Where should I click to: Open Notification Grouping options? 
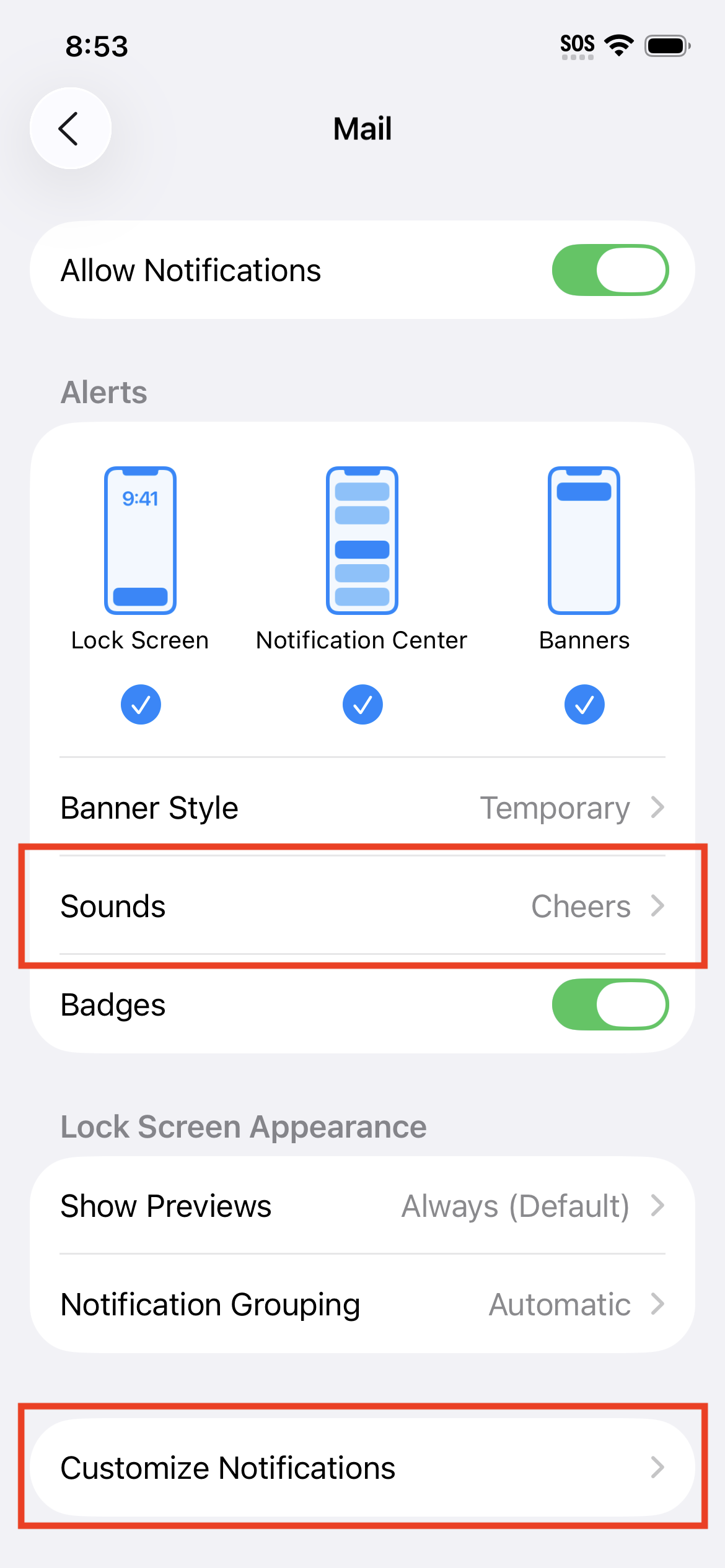coord(362,1304)
